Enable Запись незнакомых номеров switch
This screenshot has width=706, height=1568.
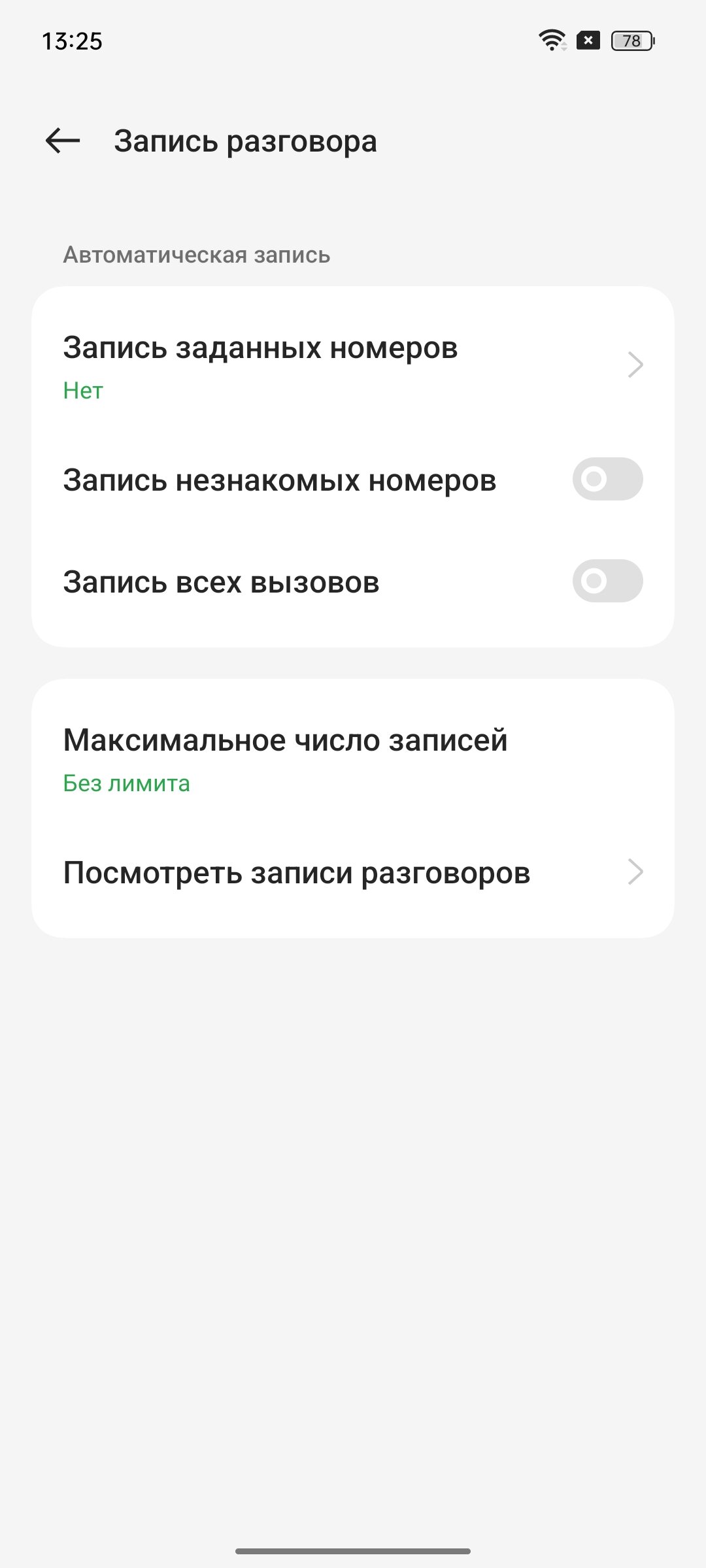(x=607, y=480)
